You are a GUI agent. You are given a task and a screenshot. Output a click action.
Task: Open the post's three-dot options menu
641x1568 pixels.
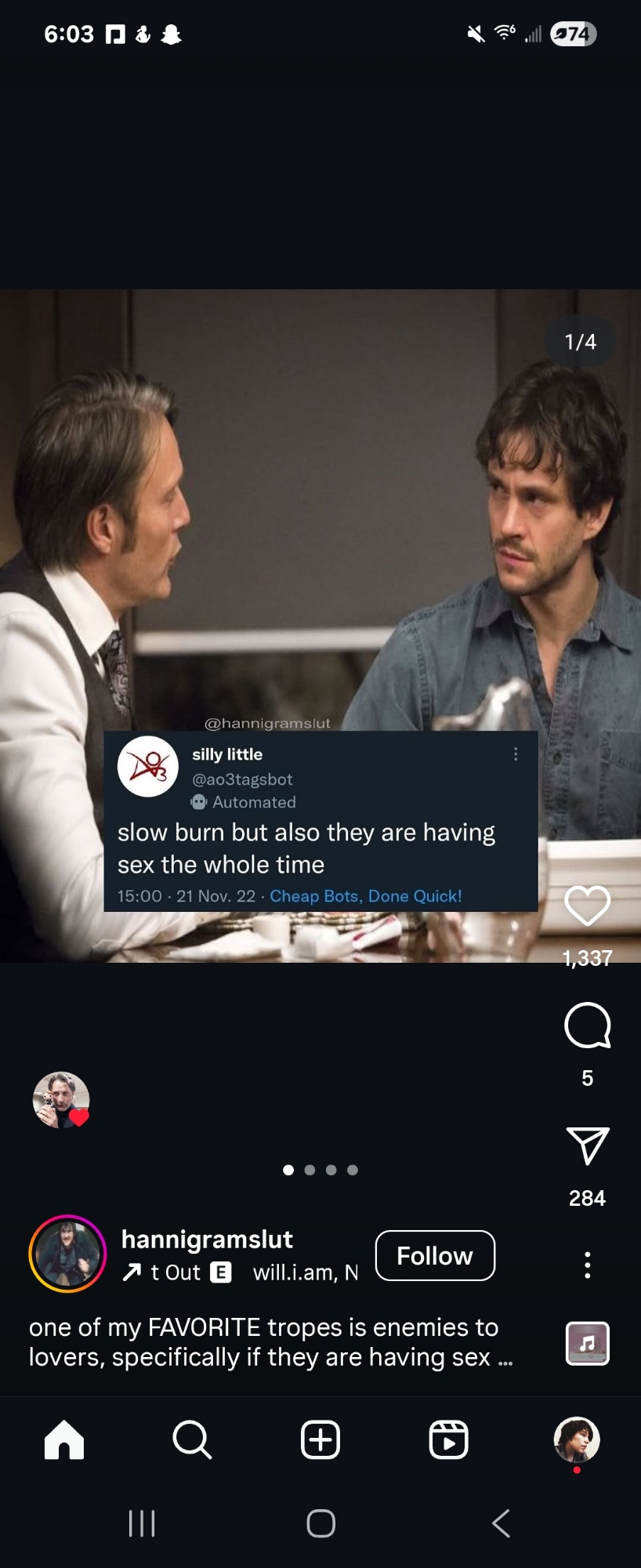coord(587,1265)
